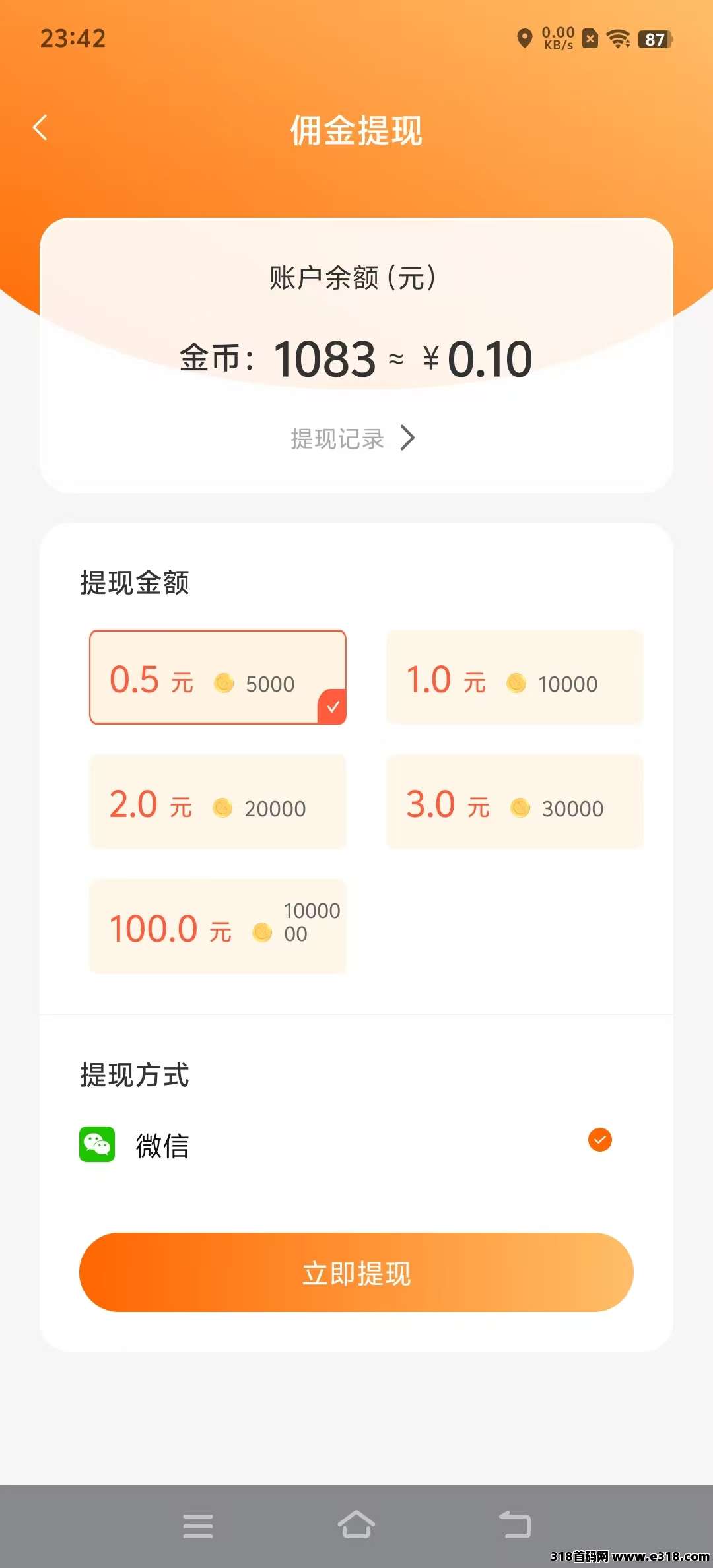713x1568 pixels.
Task: Open the system recent apps menu
Action: (198, 1526)
